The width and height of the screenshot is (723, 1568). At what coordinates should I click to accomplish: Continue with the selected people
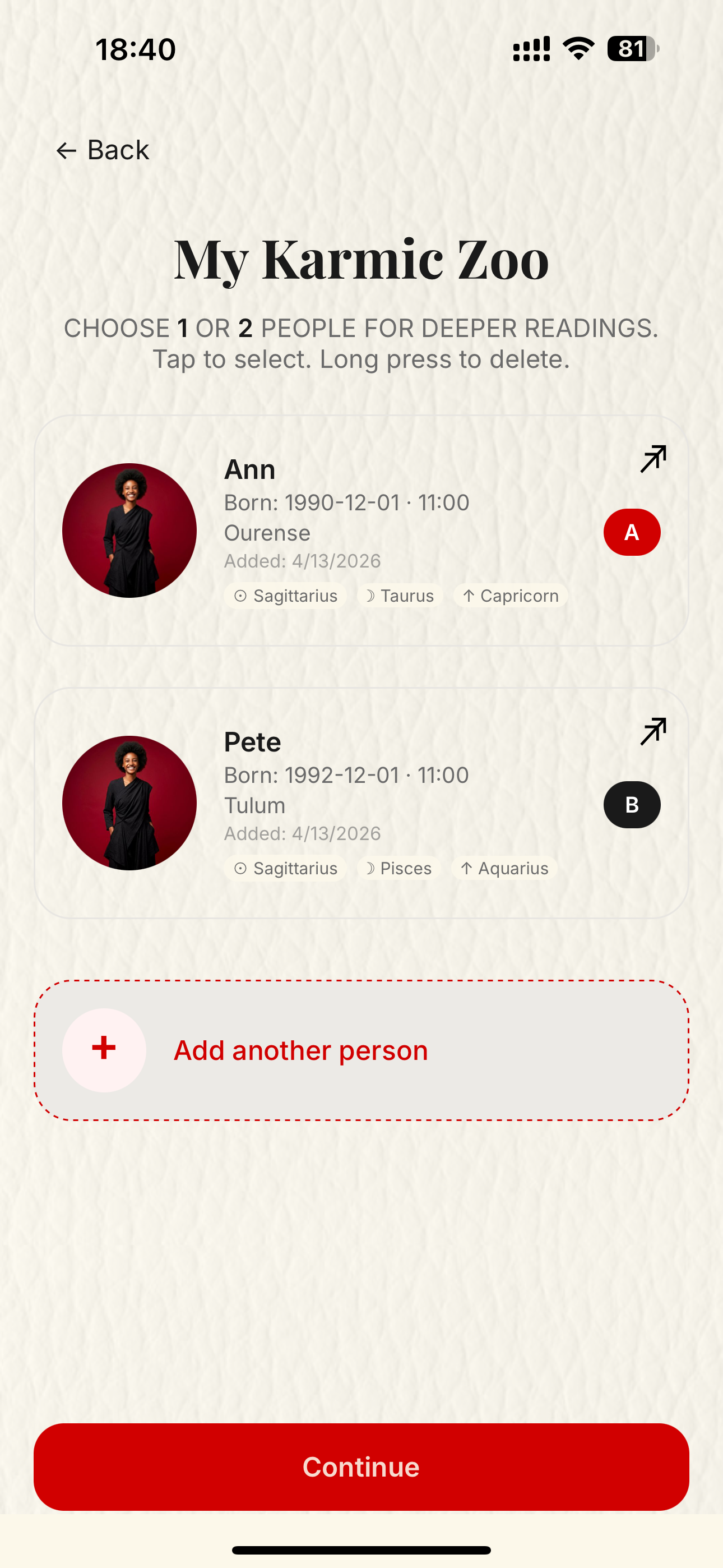tap(361, 1466)
